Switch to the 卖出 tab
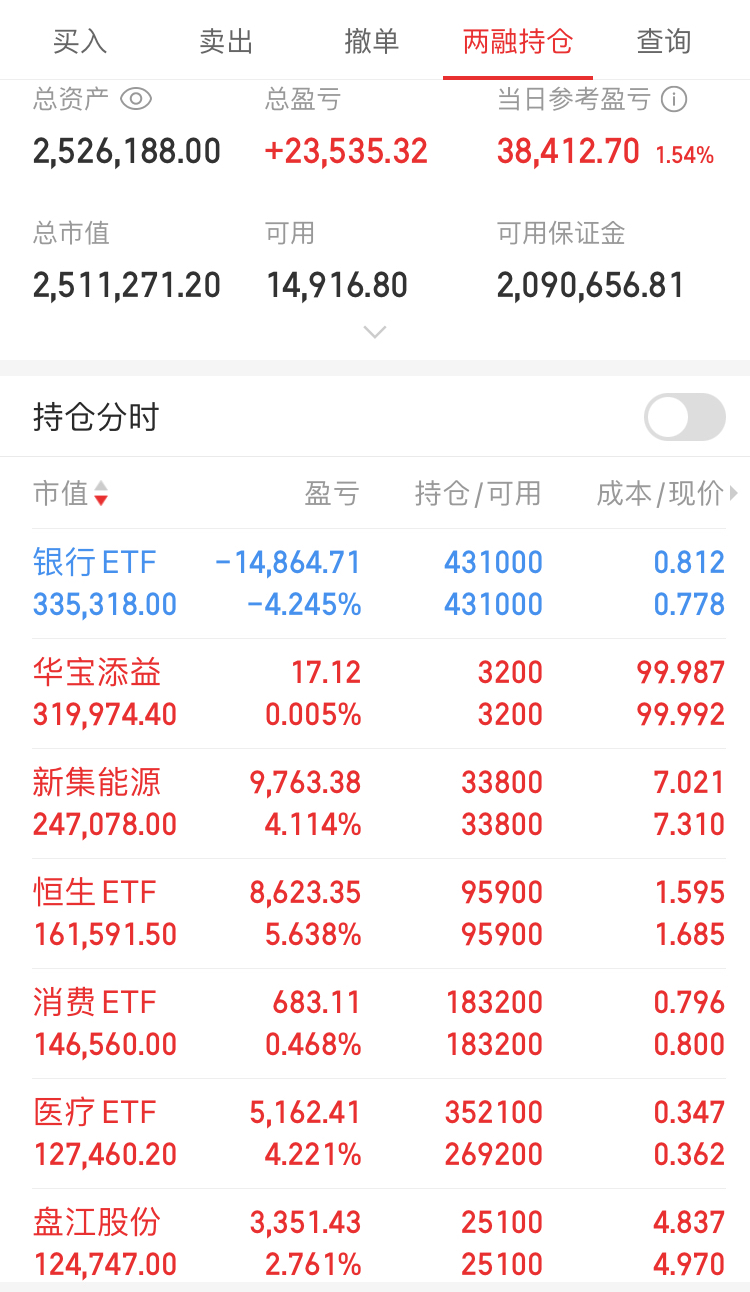This screenshot has width=750, height=1292. coord(226,42)
